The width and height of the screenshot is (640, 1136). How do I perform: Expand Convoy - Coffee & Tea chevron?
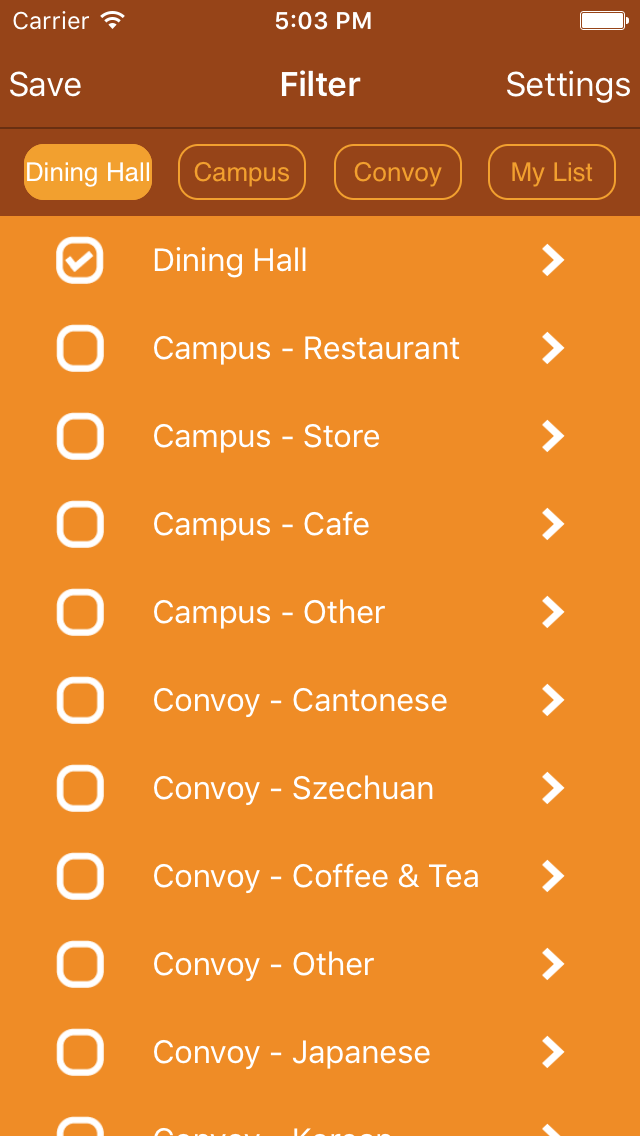pyautogui.click(x=553, y=877)
